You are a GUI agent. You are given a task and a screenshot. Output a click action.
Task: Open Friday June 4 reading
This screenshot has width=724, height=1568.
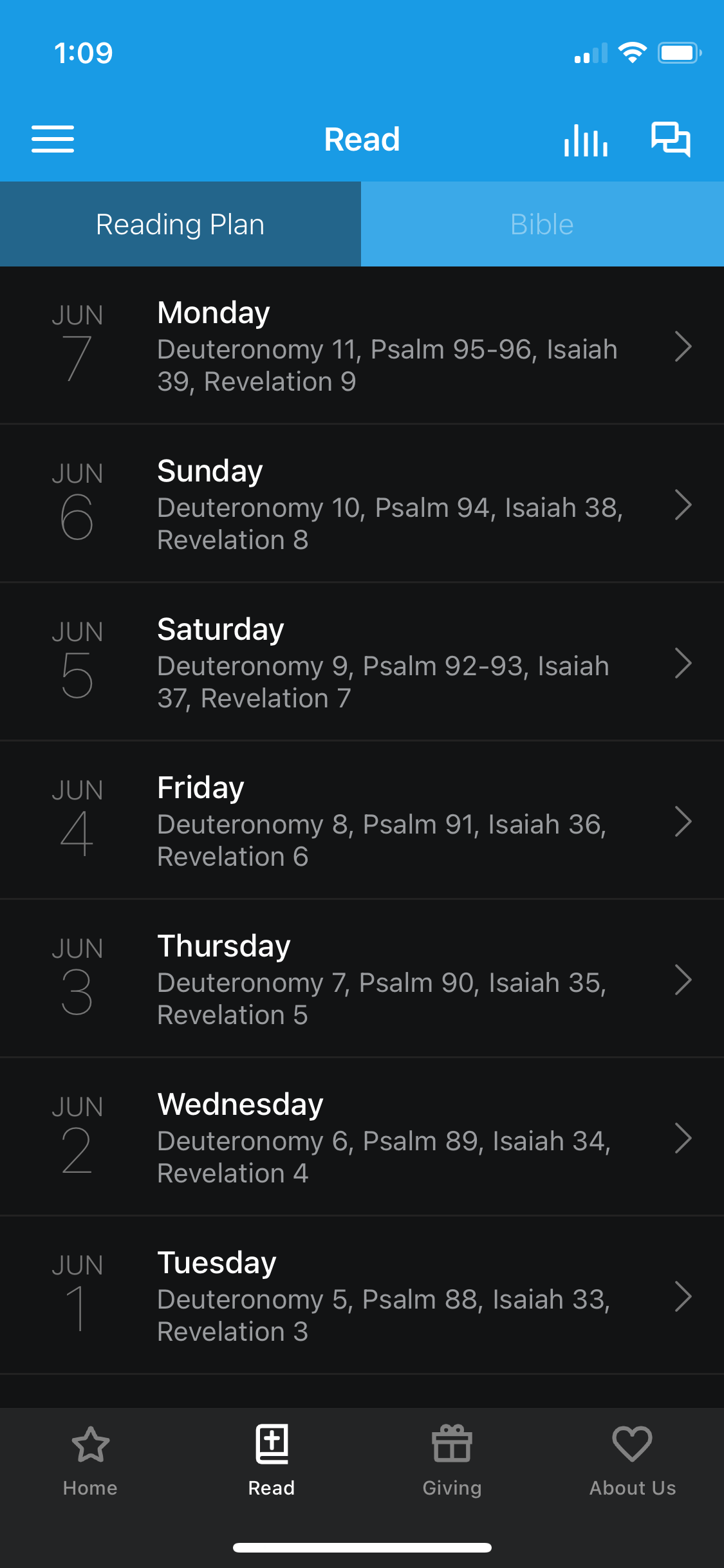[x=362, y=821]
